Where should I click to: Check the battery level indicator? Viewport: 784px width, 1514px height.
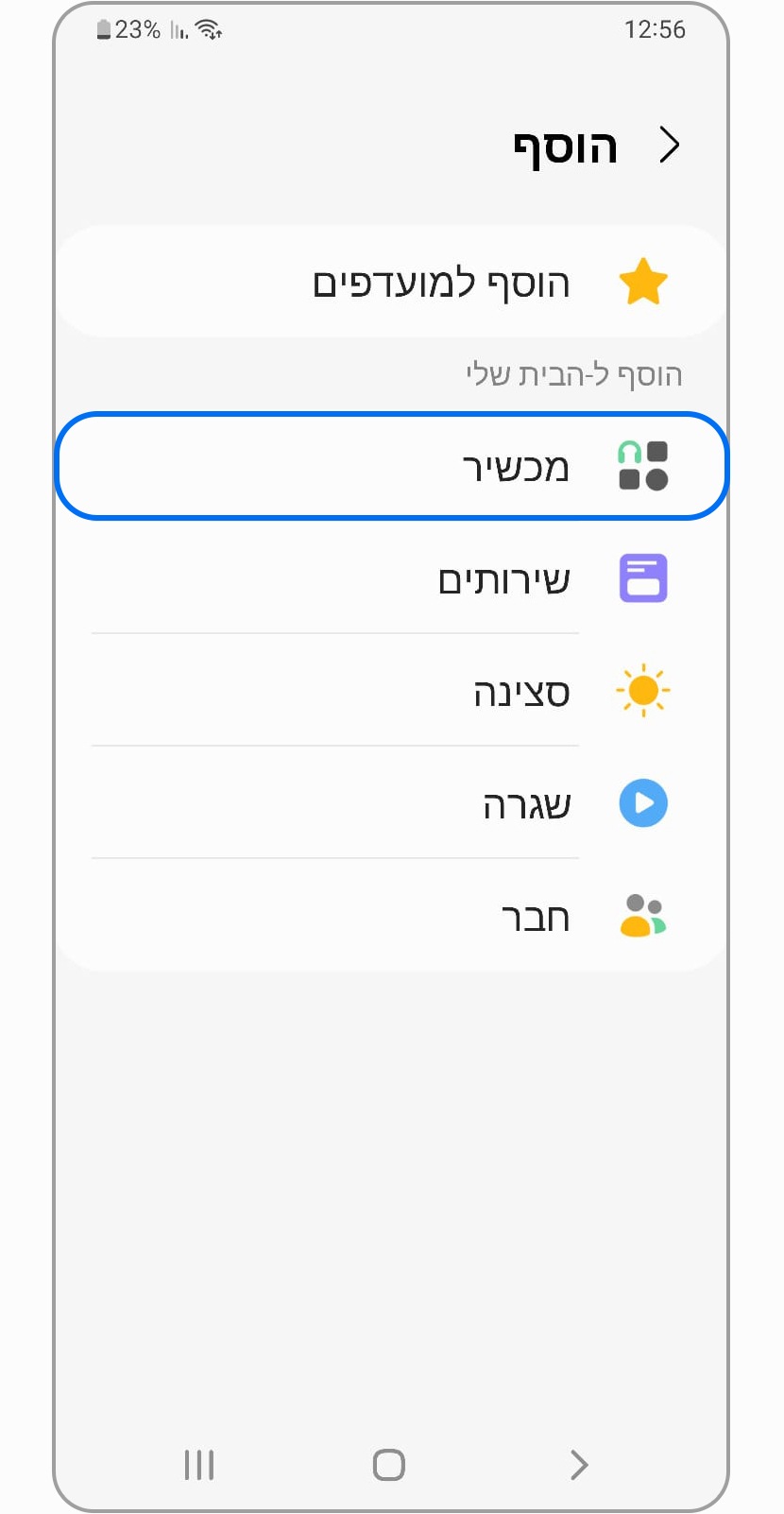(x=107, y=27)
